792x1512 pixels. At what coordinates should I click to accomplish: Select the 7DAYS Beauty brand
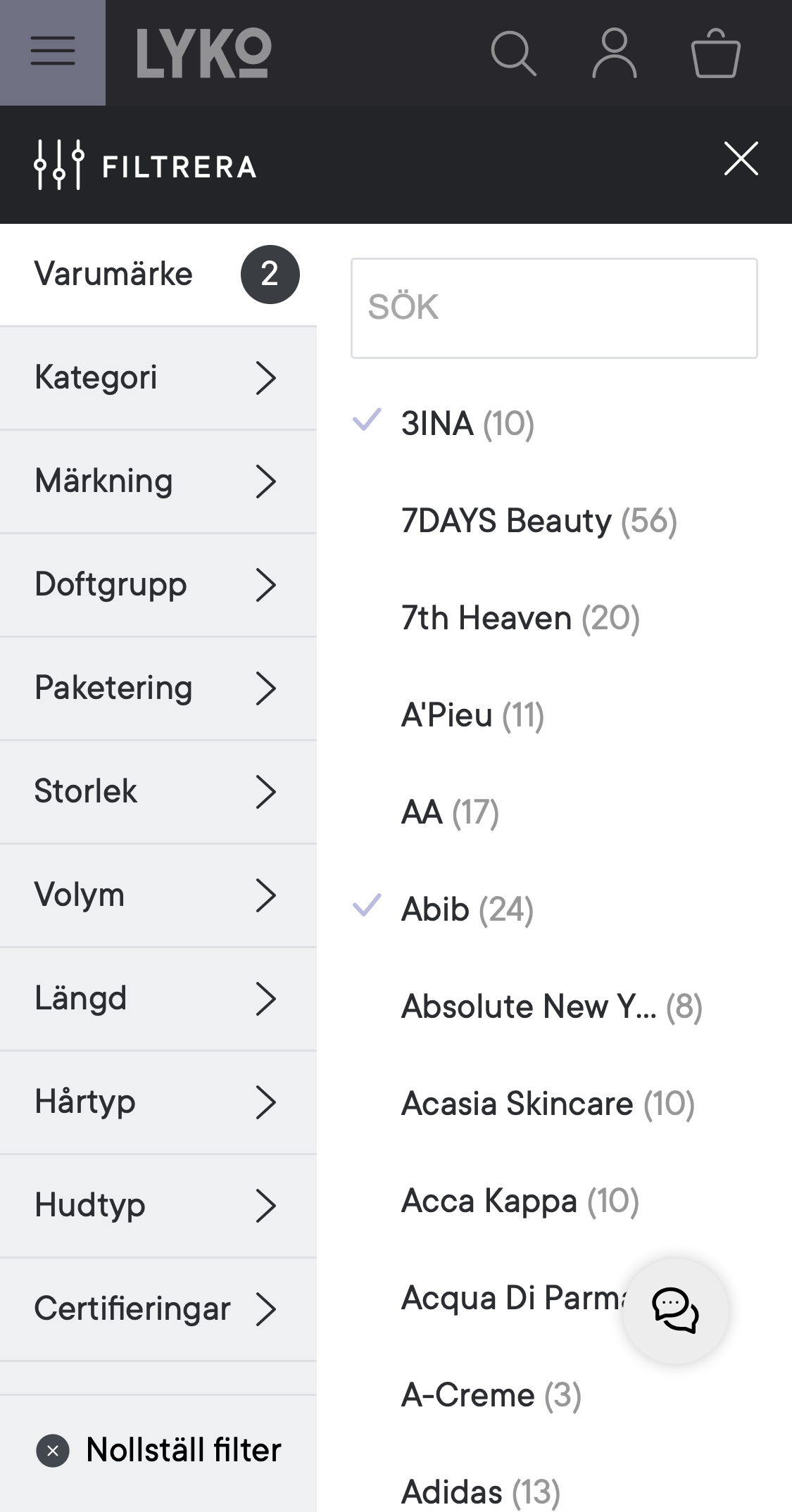(505, 521)
